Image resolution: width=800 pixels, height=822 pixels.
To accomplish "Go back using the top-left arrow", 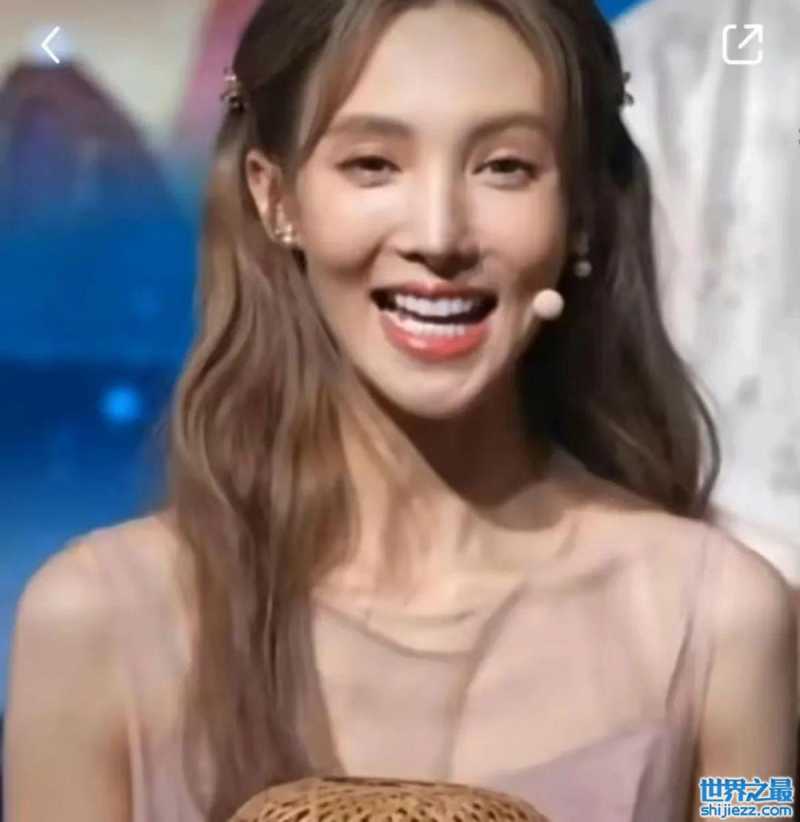I will tap(51, 45).
